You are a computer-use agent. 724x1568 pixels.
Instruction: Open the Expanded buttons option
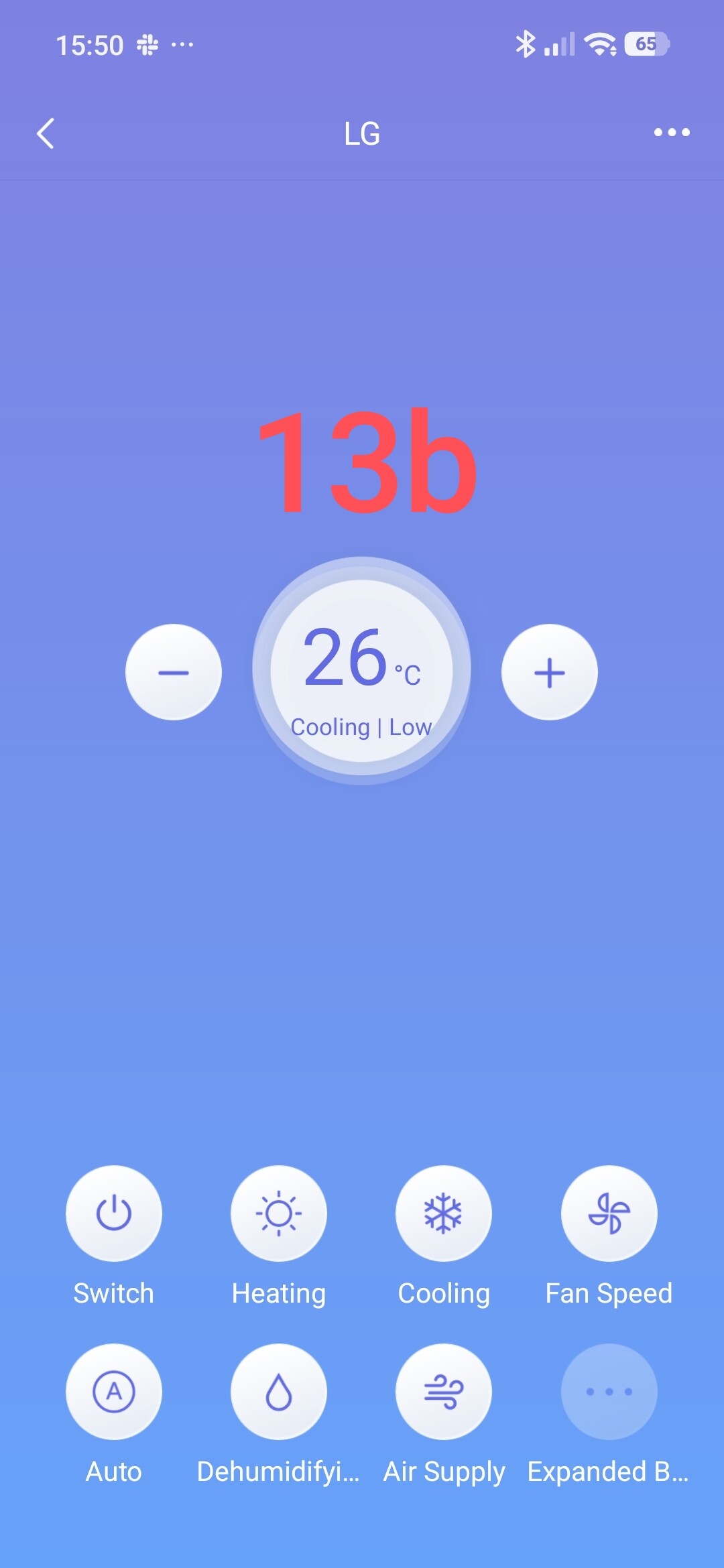[609, 1392]
